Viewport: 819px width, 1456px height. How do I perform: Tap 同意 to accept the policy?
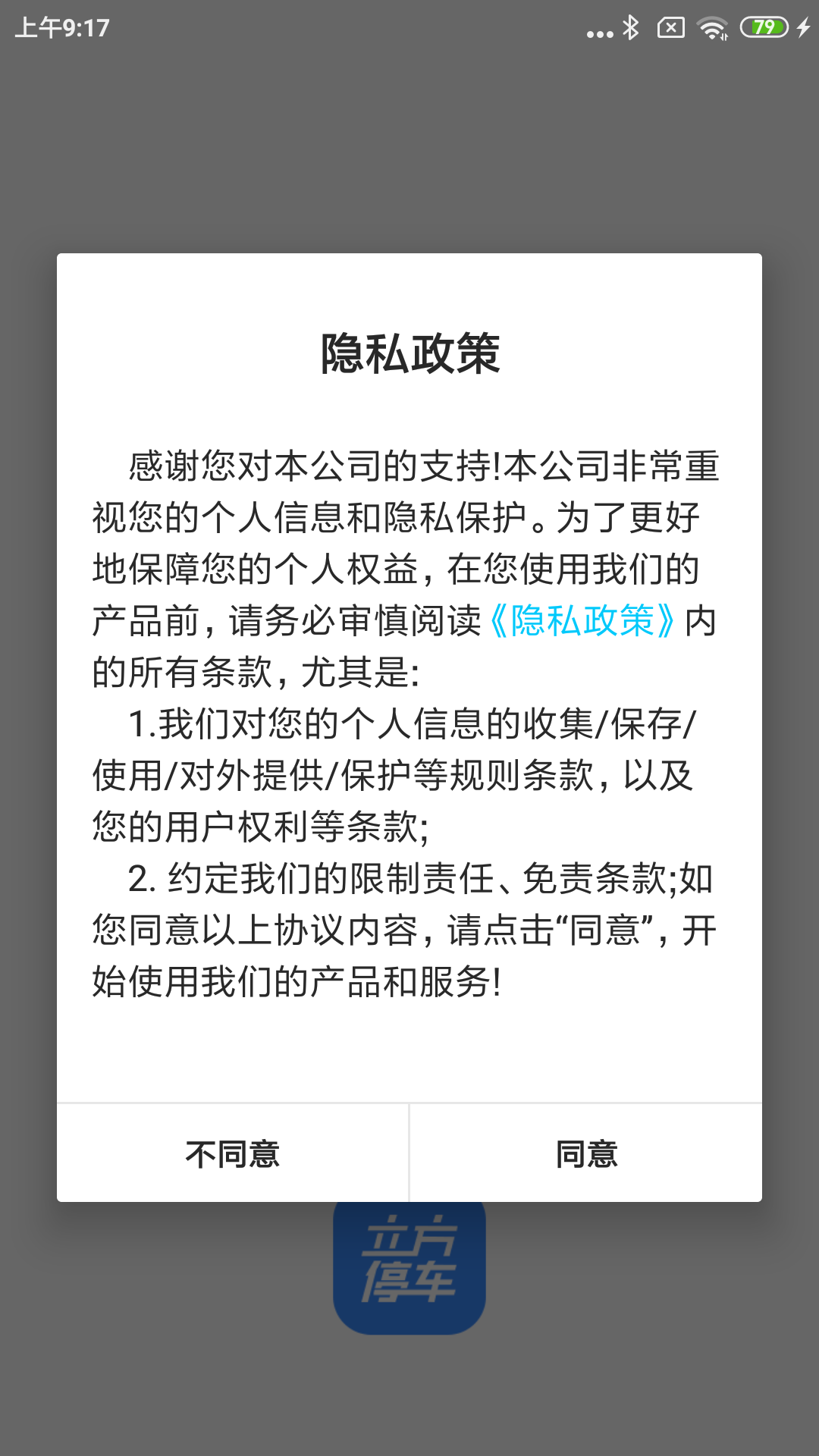pyautogui.click(x=586, y=1154)
